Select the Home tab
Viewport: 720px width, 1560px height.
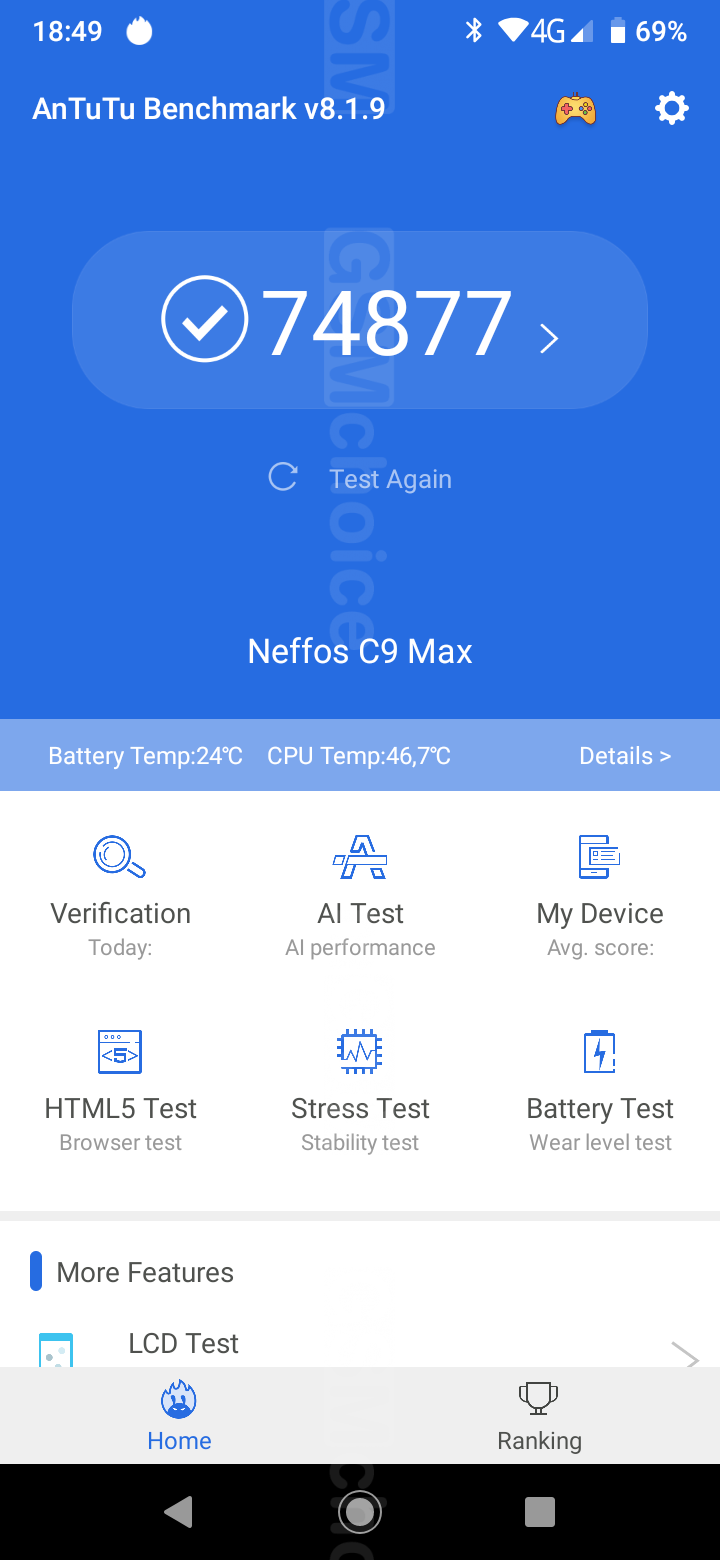tap(179, 1415)
